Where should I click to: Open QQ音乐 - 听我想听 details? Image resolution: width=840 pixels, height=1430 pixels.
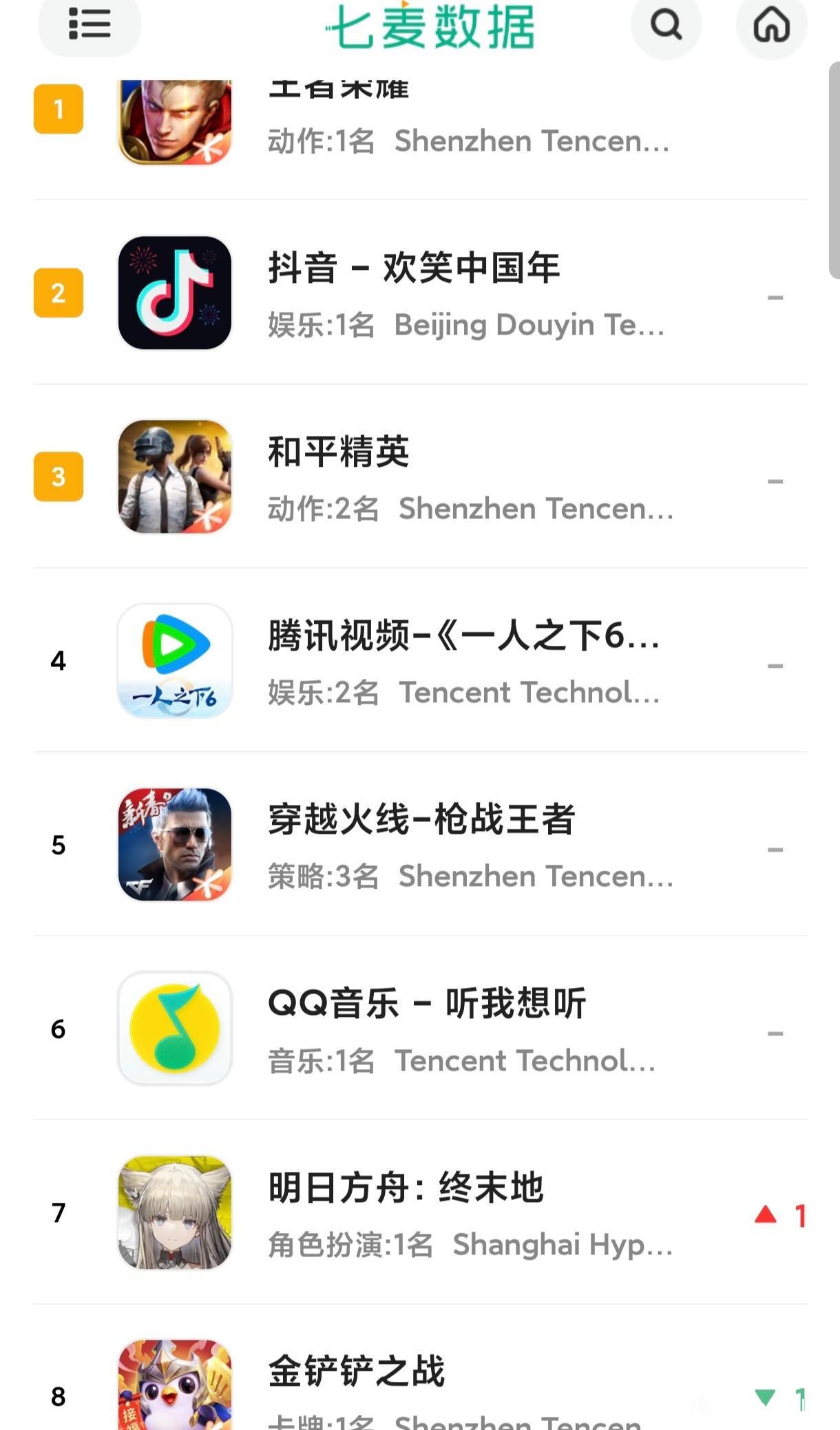tap(420, 1029)
